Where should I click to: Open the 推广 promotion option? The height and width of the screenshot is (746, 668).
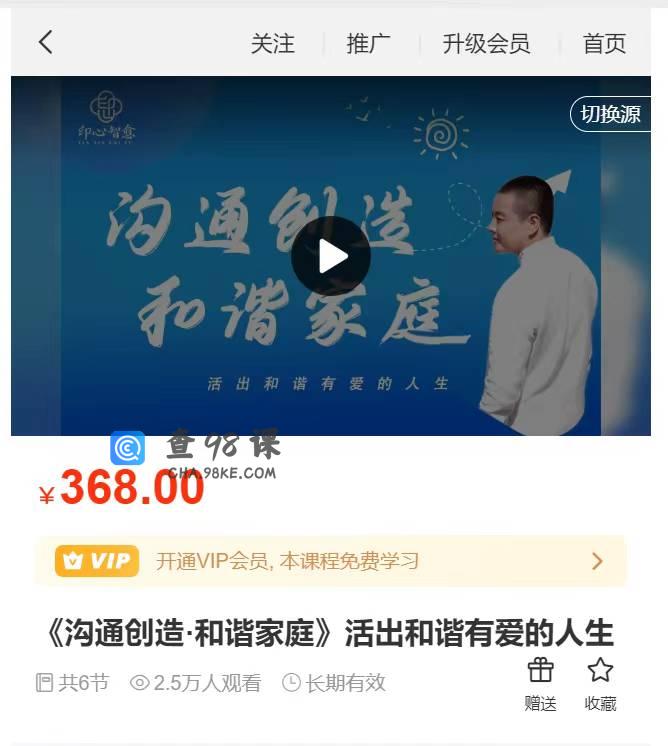[x=368, y=44]
